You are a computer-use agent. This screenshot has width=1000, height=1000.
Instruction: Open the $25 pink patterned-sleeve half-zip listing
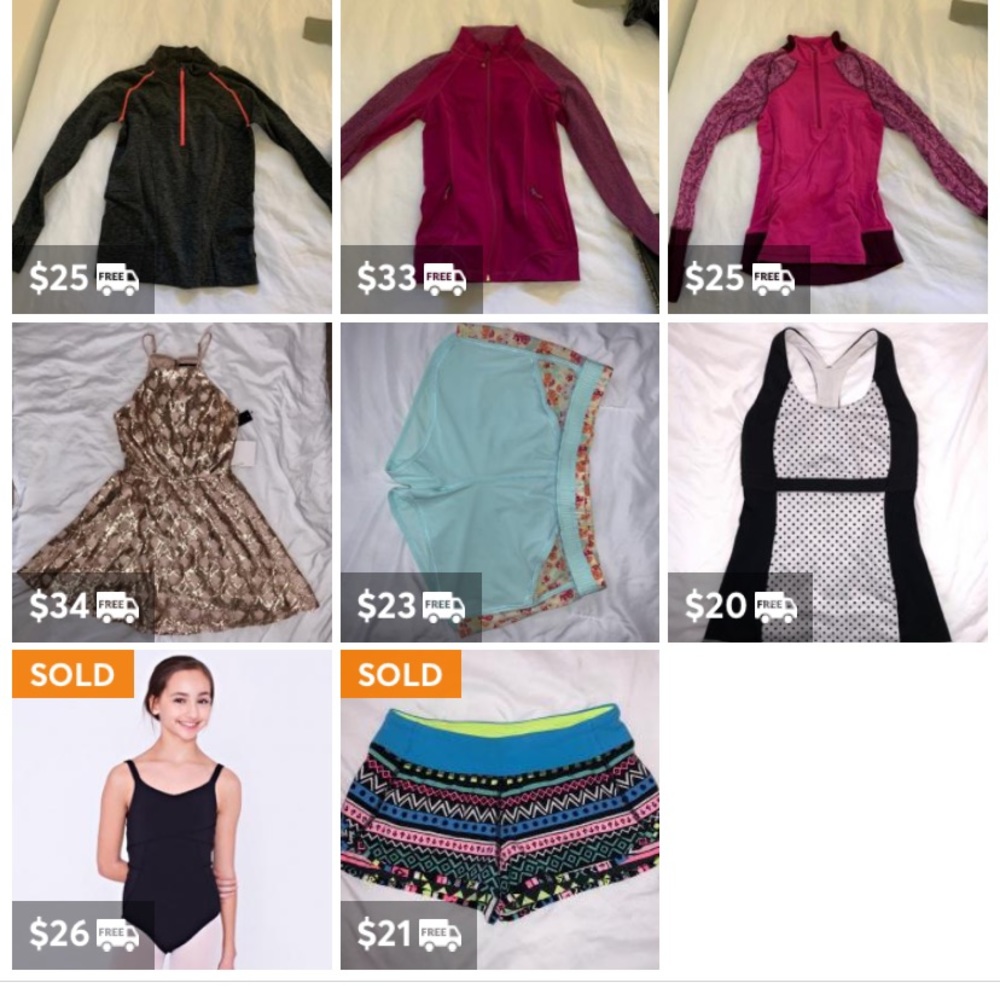point(828,157)
